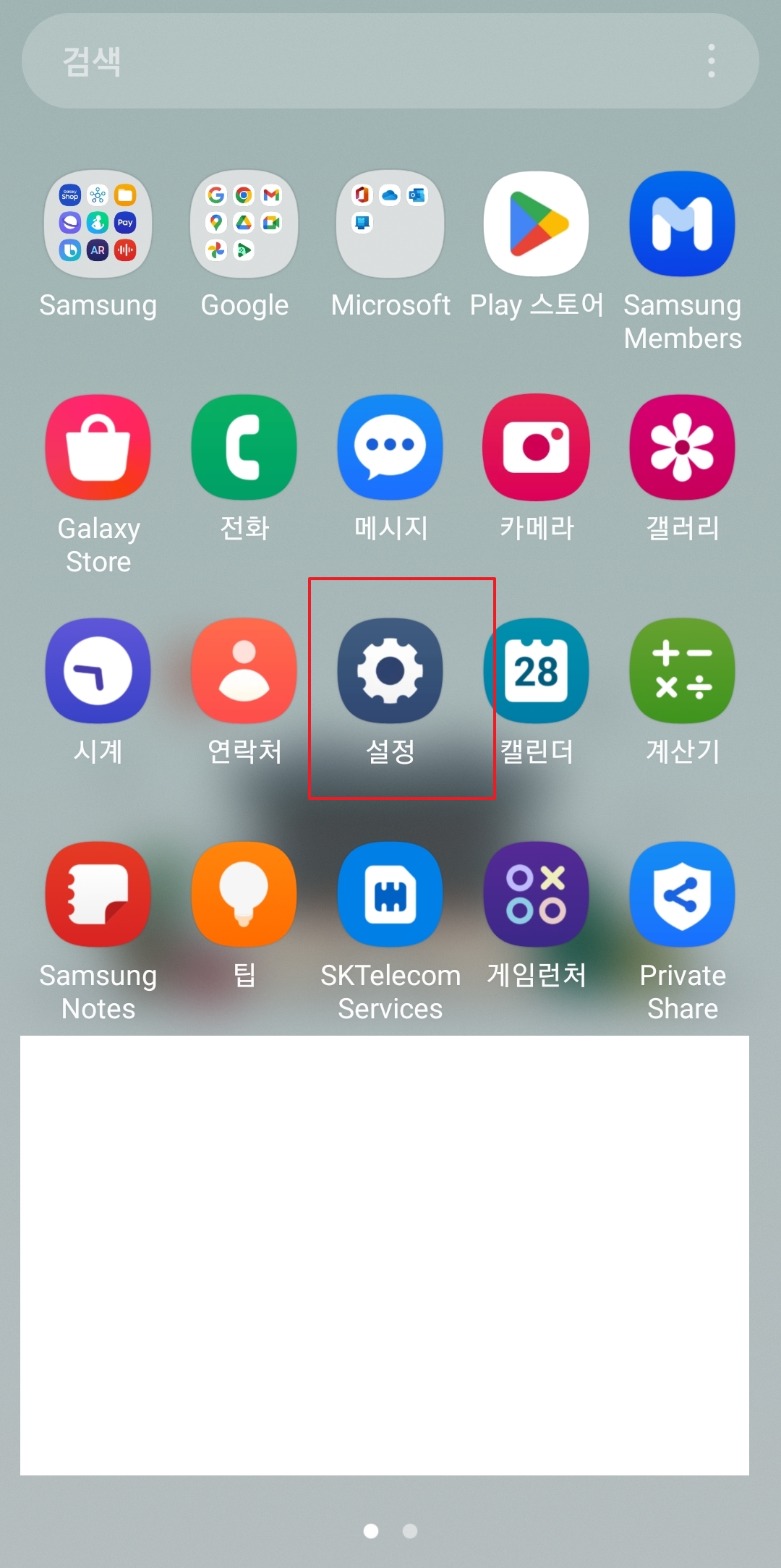
Task: Launch the 갤러리 app
Action: pyautogui.click(x=682, y=447)
